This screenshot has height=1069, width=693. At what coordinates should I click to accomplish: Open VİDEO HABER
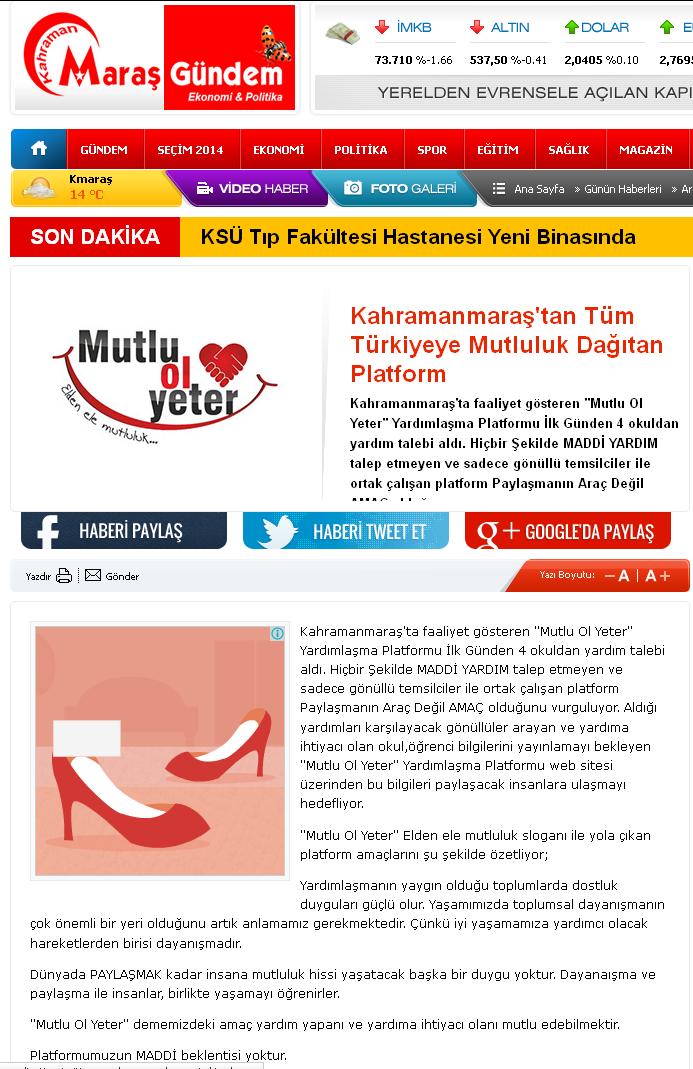tap(250, 188)
